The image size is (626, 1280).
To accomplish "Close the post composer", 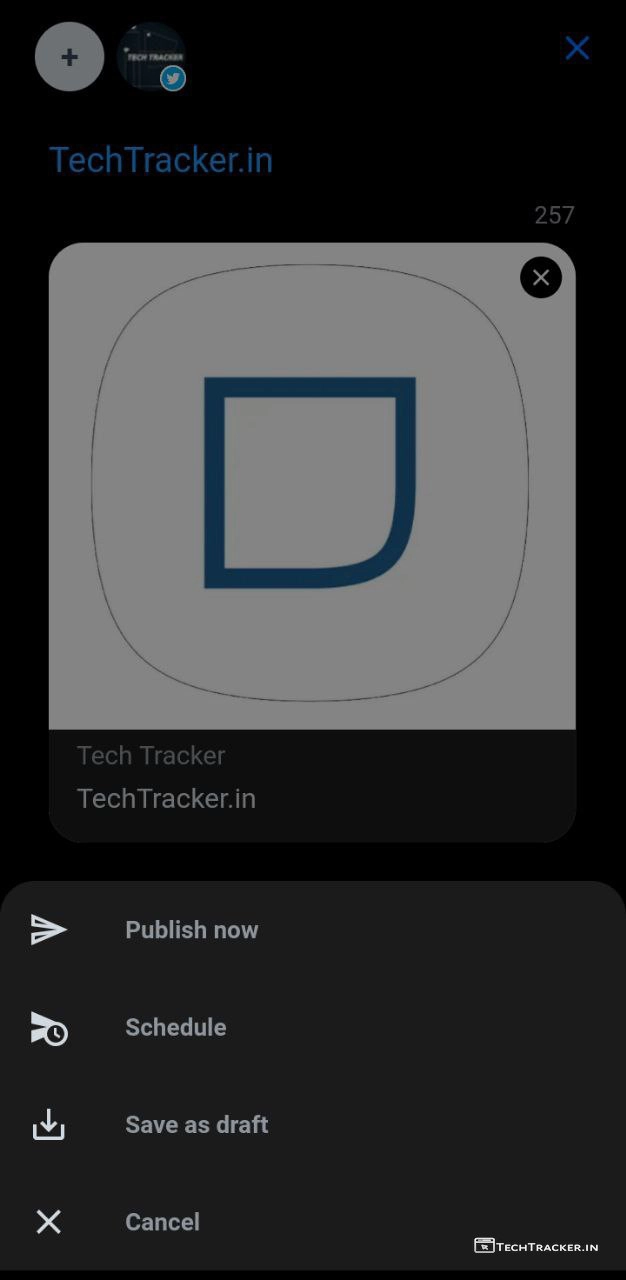I will [x=577, y=48].
